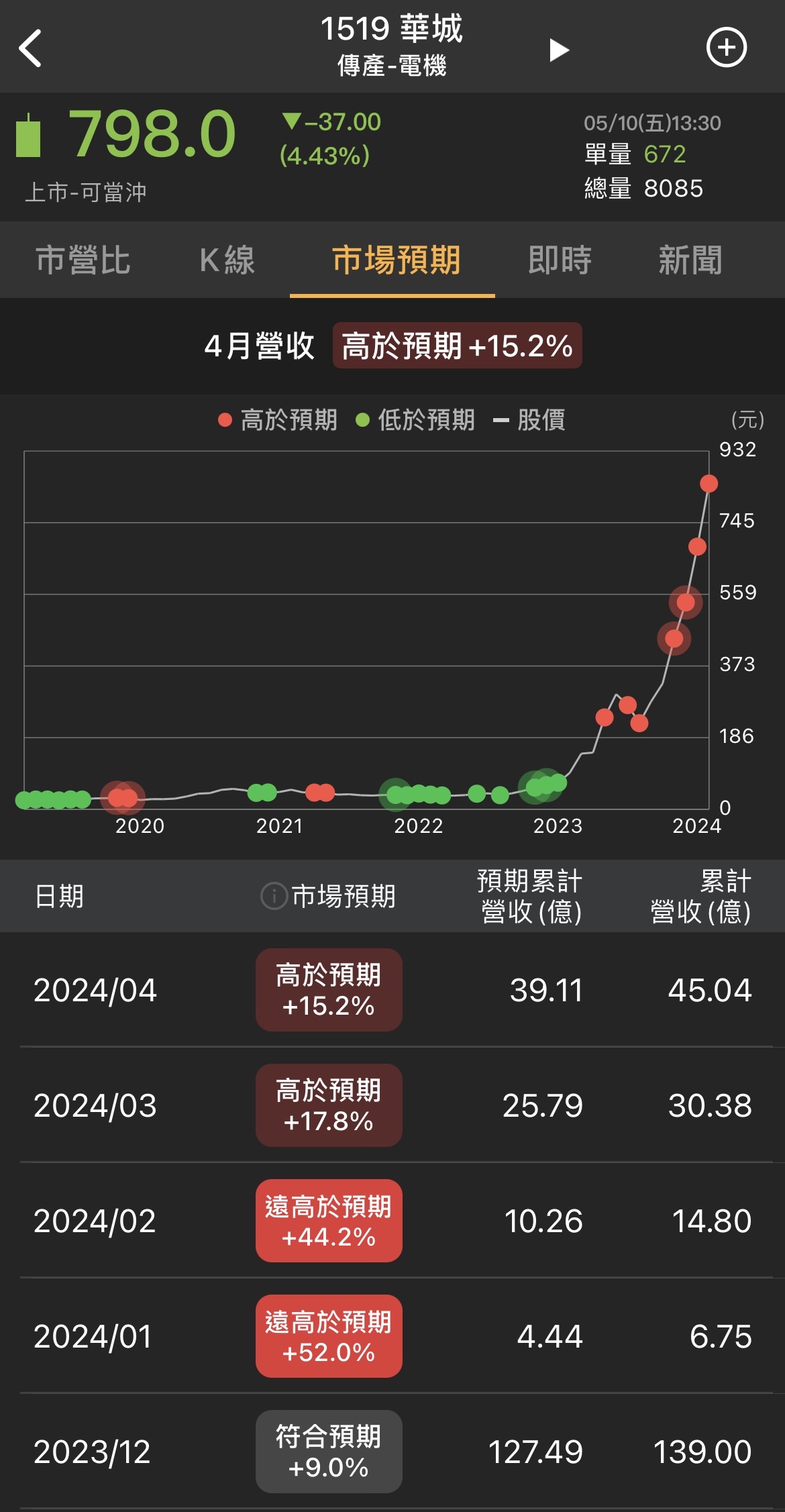
Task: Switch to the 即時 tab
Action: click(560, 260)
